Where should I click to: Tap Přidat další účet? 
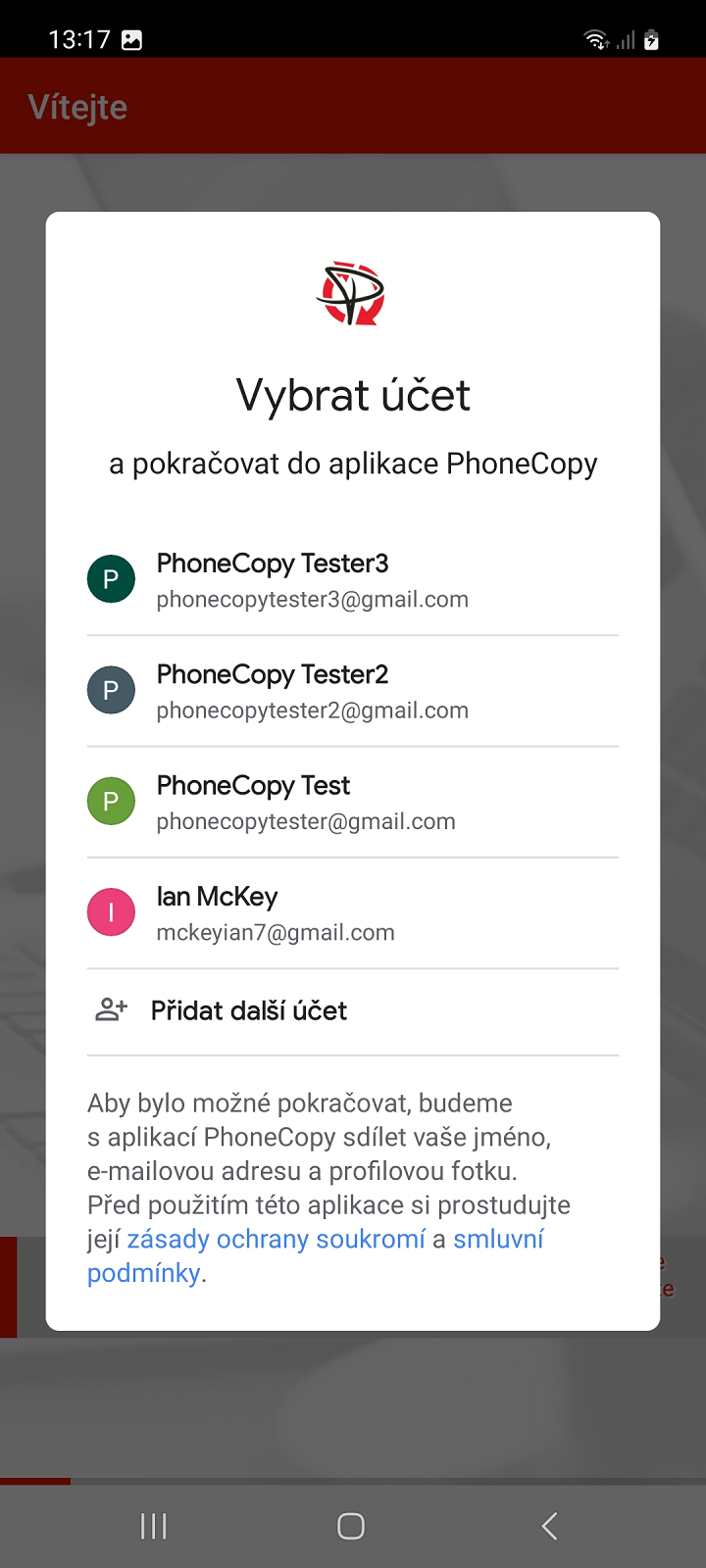tap(248, 1011)
